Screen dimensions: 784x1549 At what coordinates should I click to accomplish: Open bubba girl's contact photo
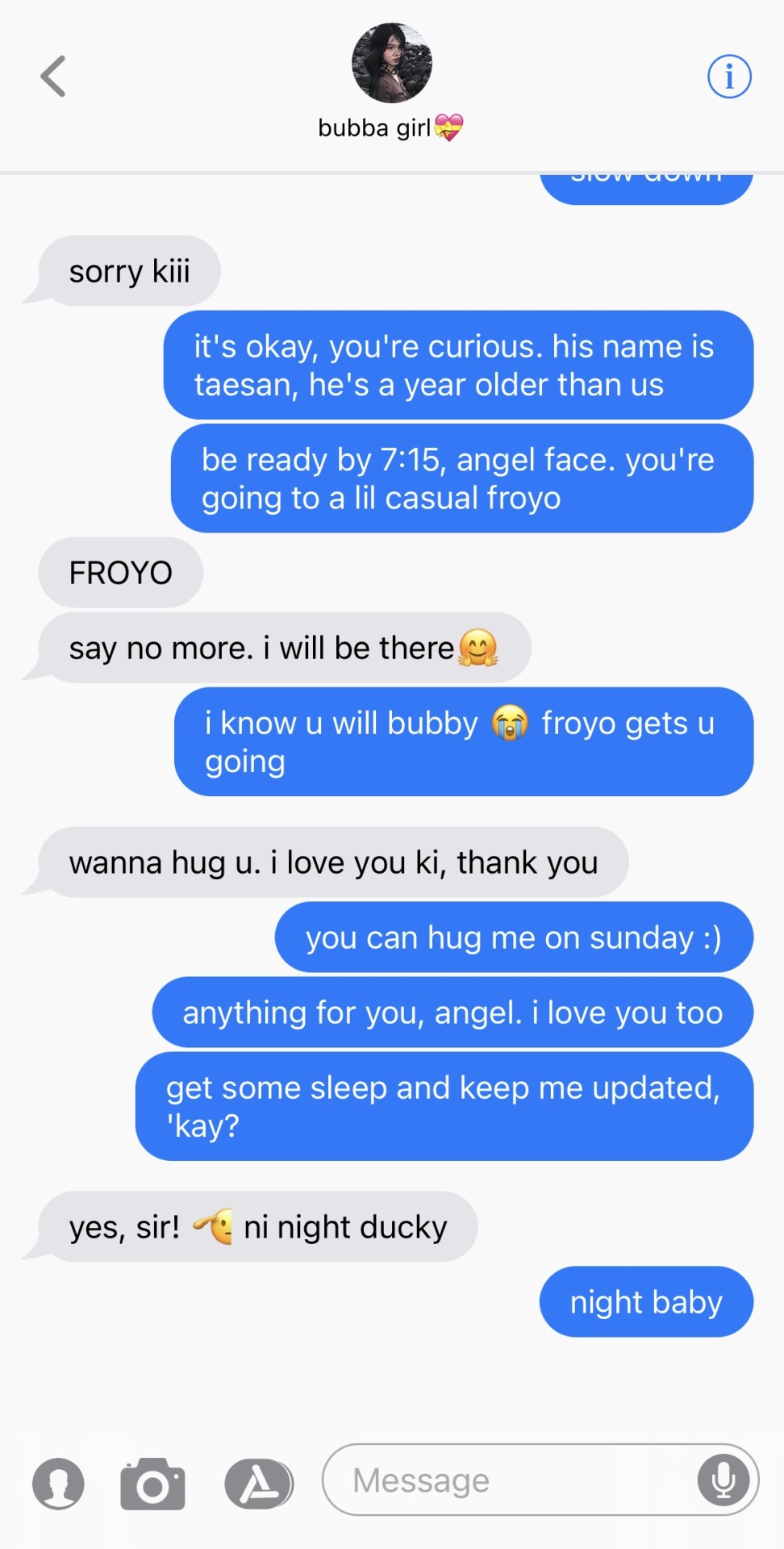[x=392, y=63]
